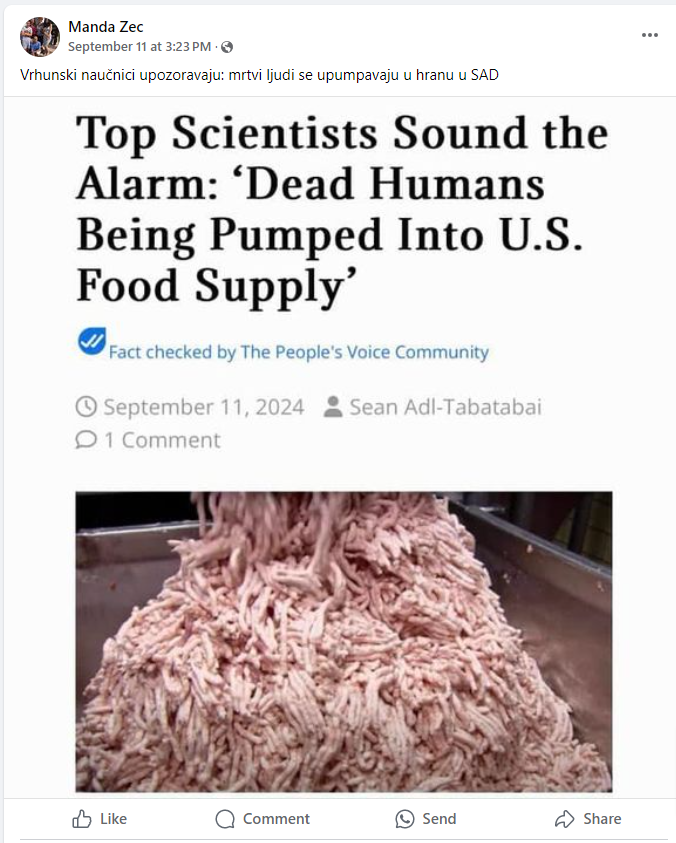Open Manda Zec's profile from her name

coord(106,27)
